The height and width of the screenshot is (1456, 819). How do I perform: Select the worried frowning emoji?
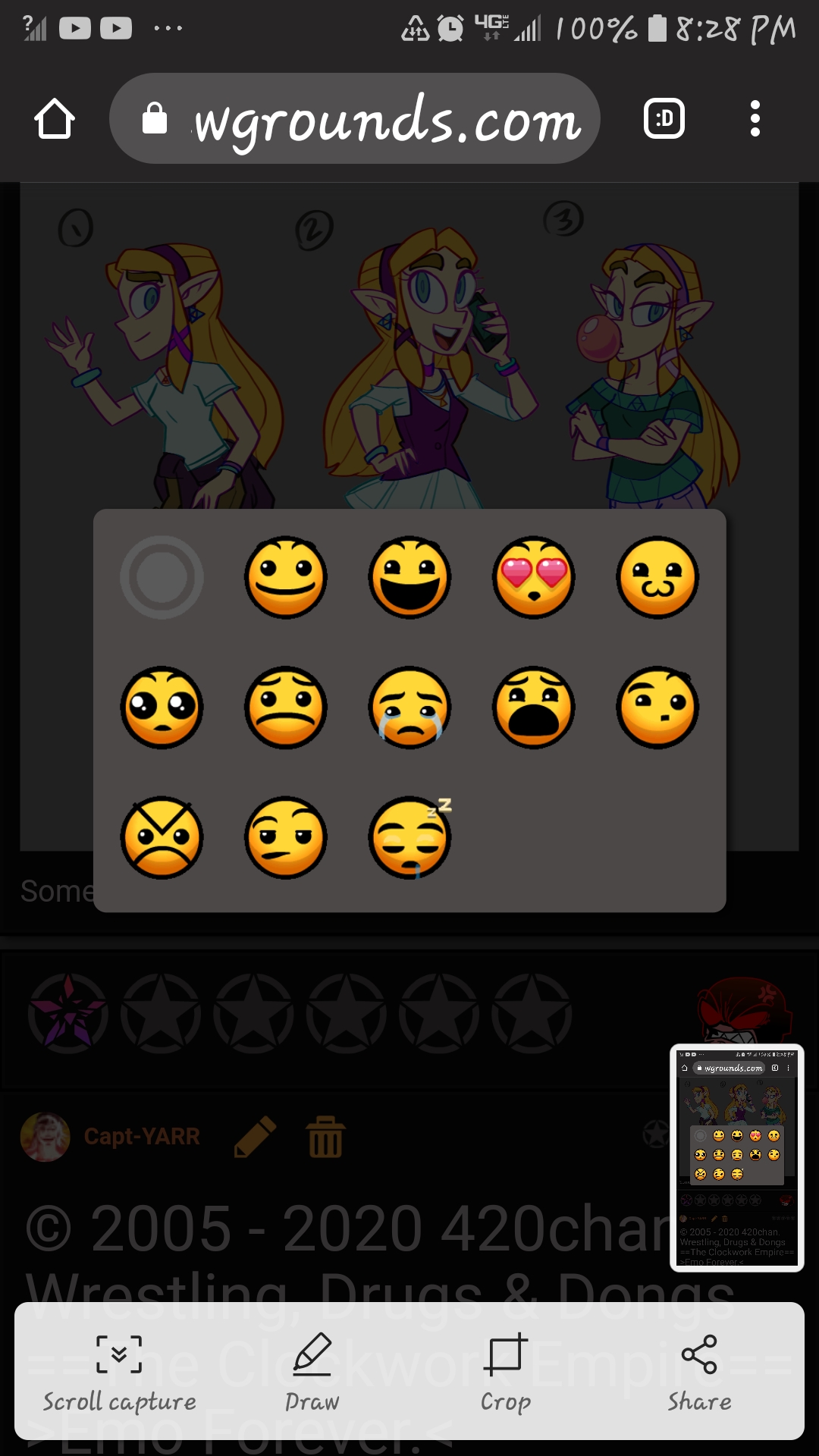[286, 708]
